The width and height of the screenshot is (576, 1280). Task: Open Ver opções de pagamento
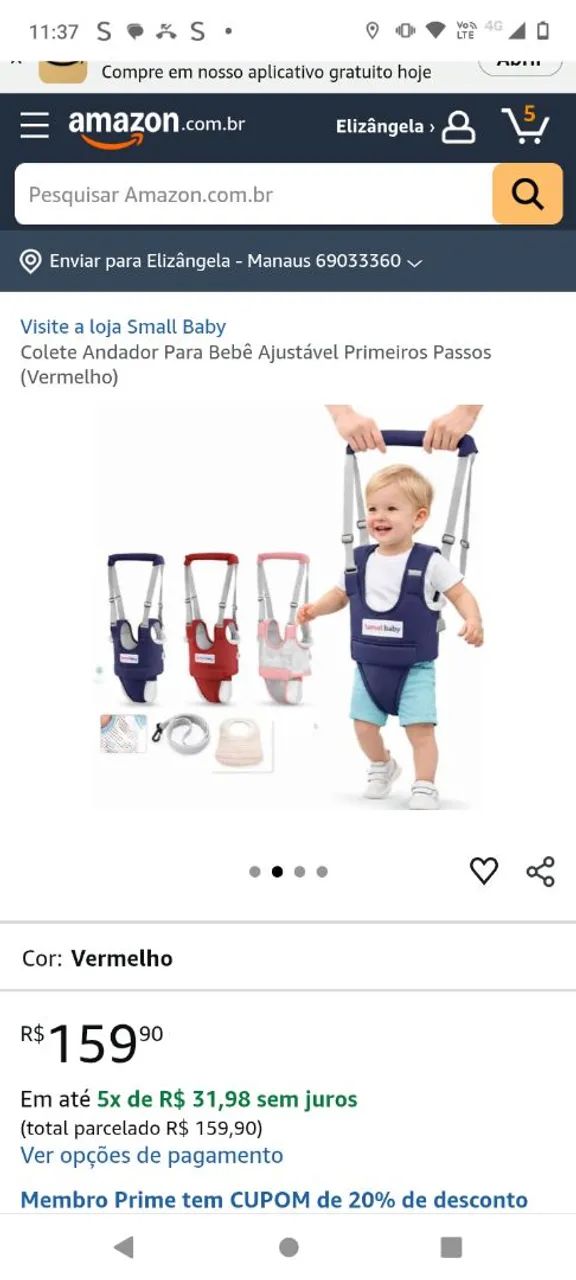pos(152,1156)
